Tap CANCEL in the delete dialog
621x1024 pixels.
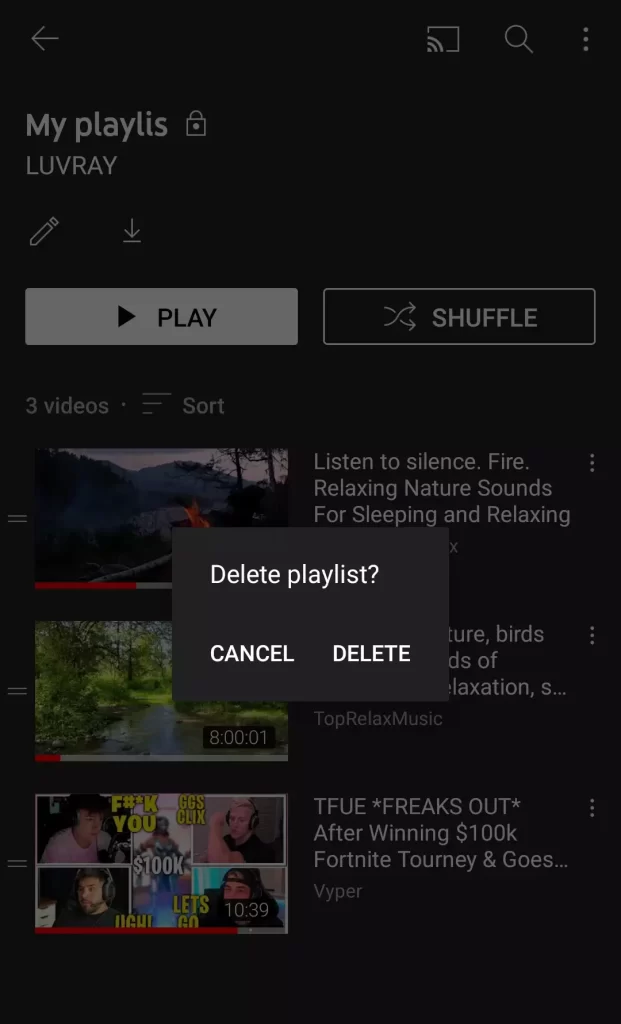(251, 654)
